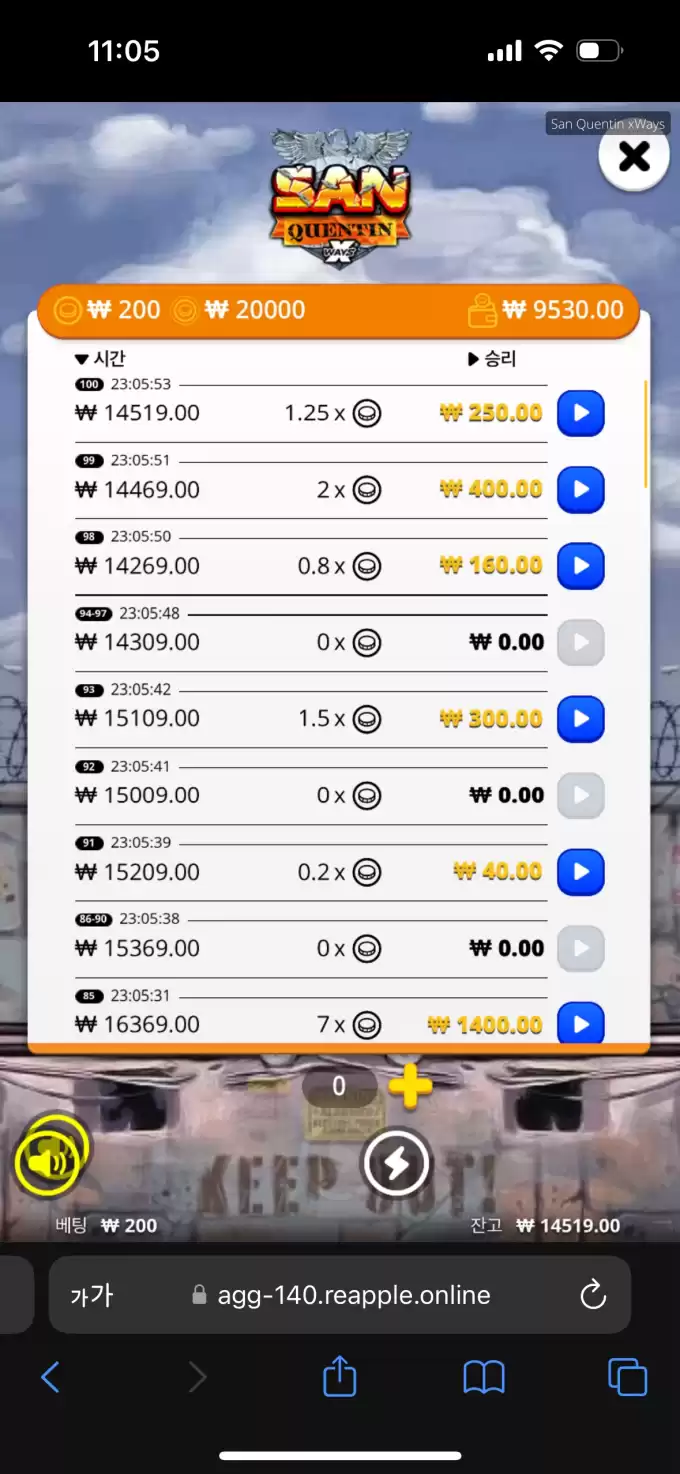The image size is (680, 1474).
Task: Reload the page in Safari
Action: (x=593, y=1296)
